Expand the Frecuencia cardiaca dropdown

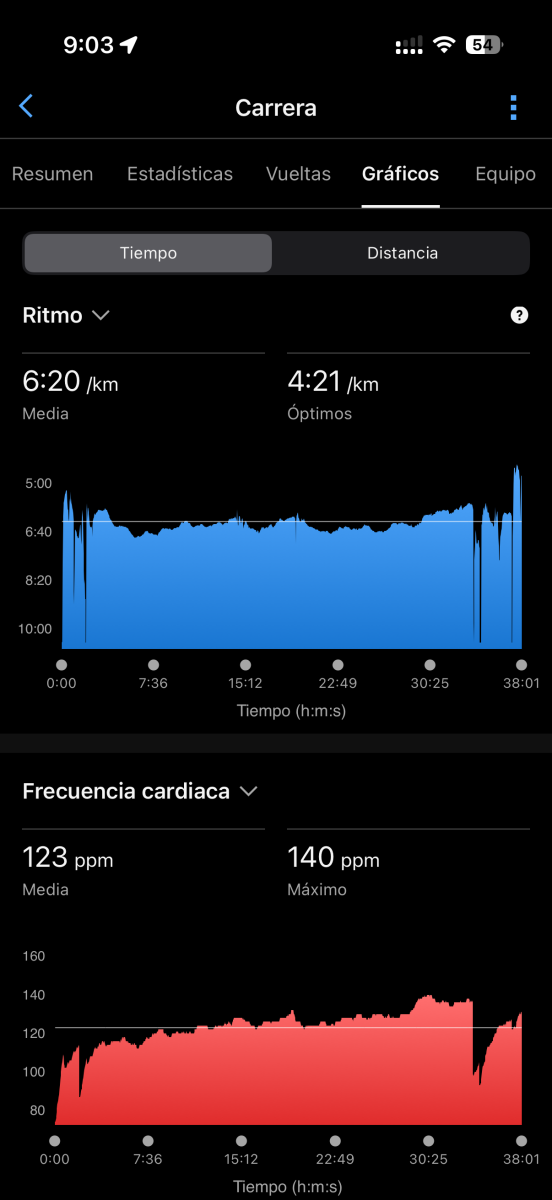click(140, 791)
